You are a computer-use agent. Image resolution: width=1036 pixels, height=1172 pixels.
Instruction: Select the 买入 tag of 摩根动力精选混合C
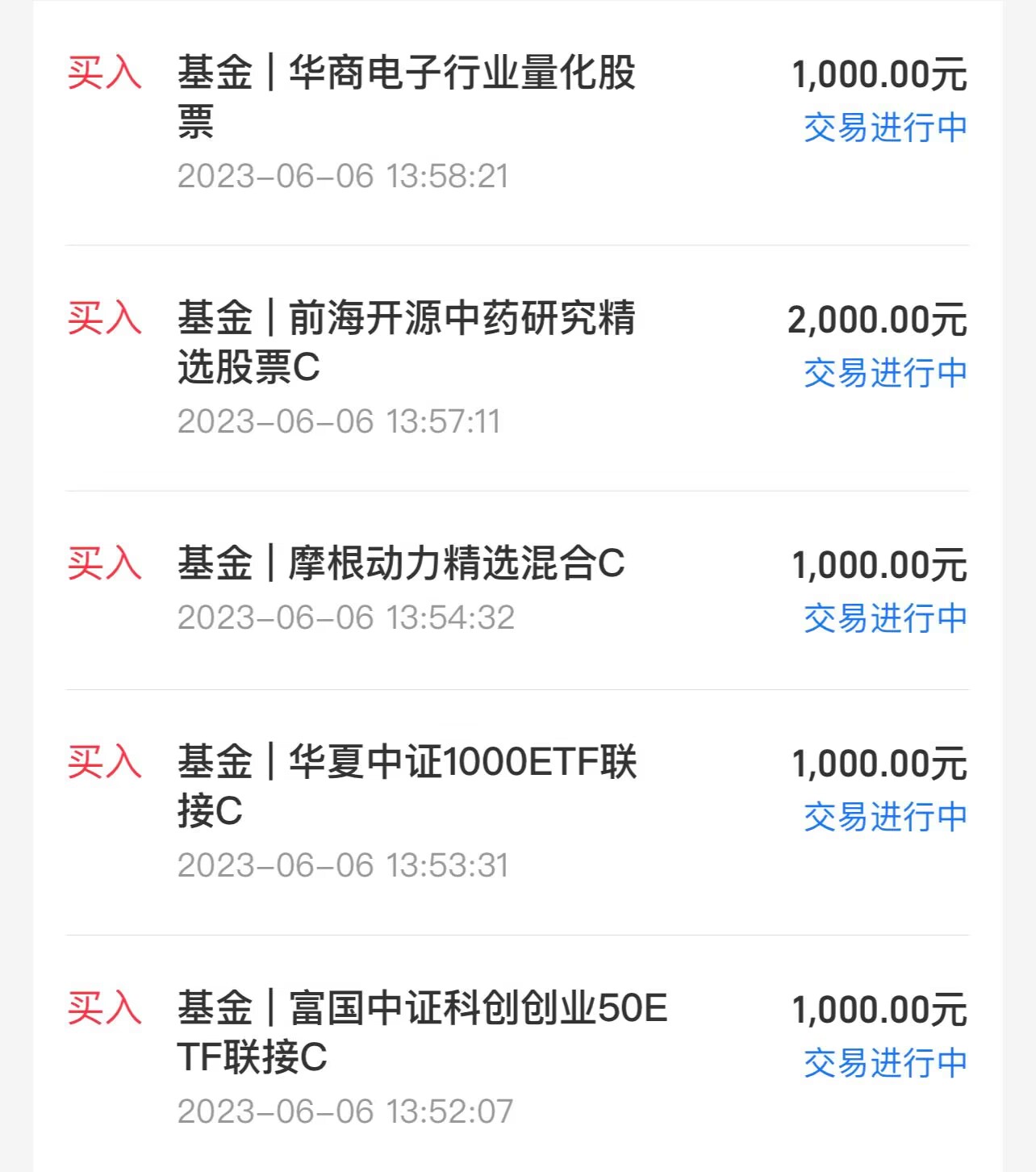coord(106,565)
